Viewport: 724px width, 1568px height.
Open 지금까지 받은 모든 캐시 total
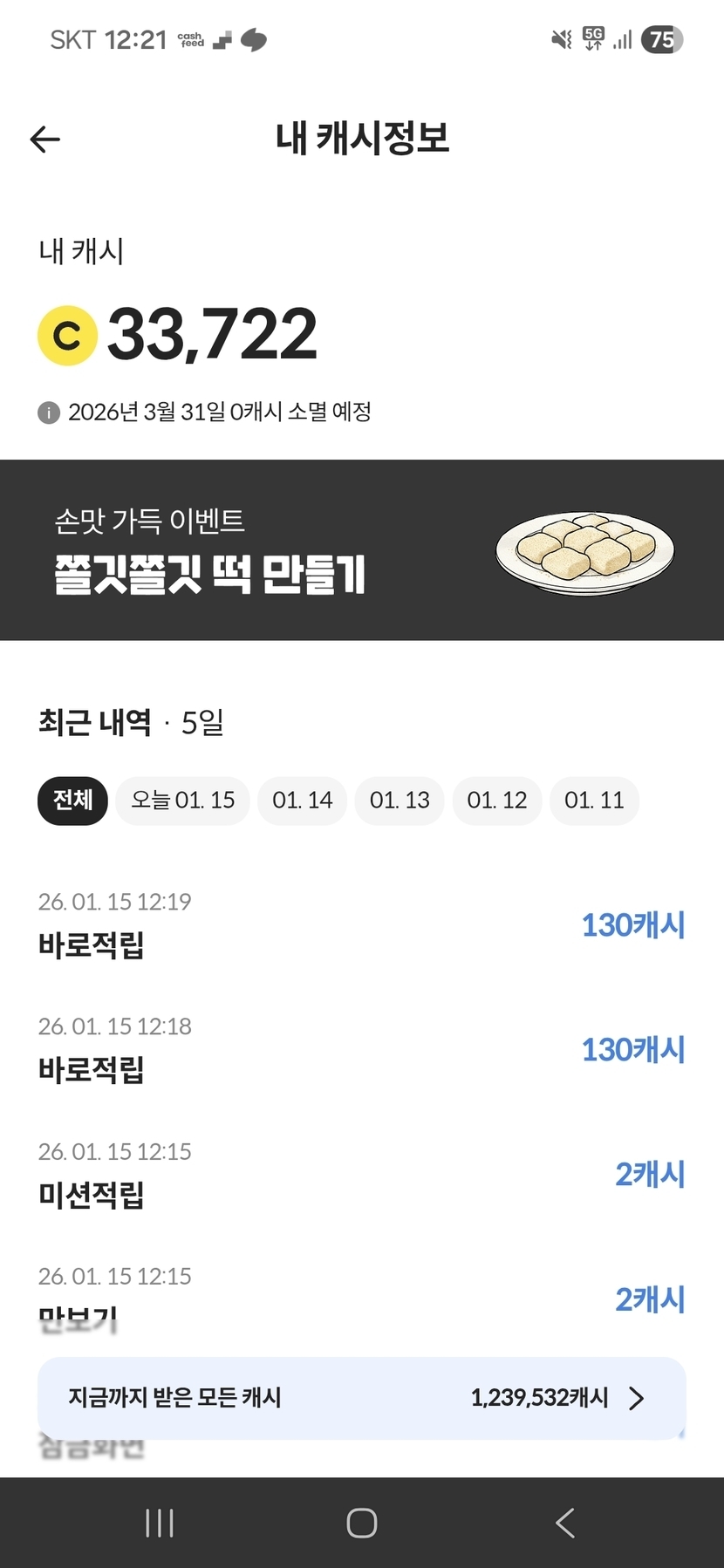point(362,1398)
